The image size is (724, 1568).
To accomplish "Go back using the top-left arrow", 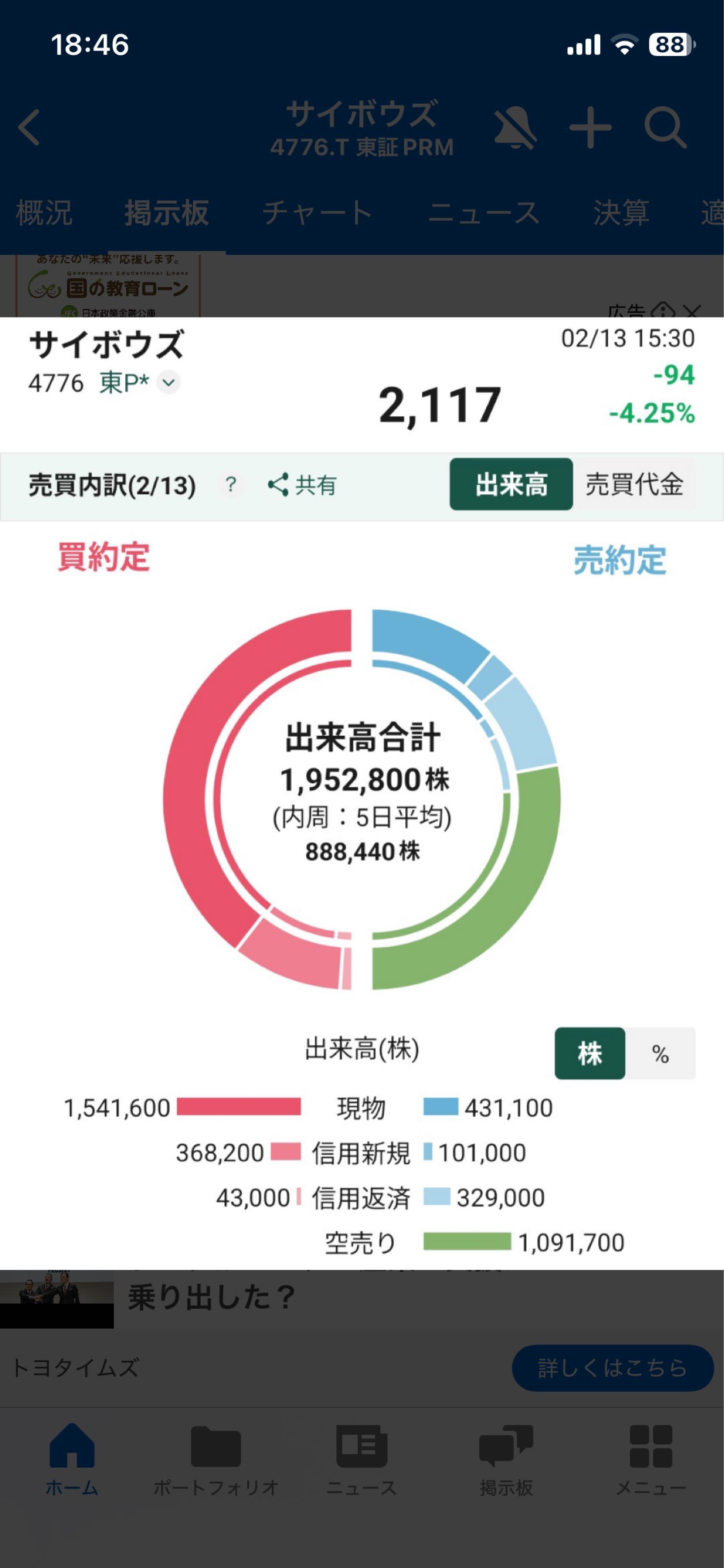I will click(29, 127).
